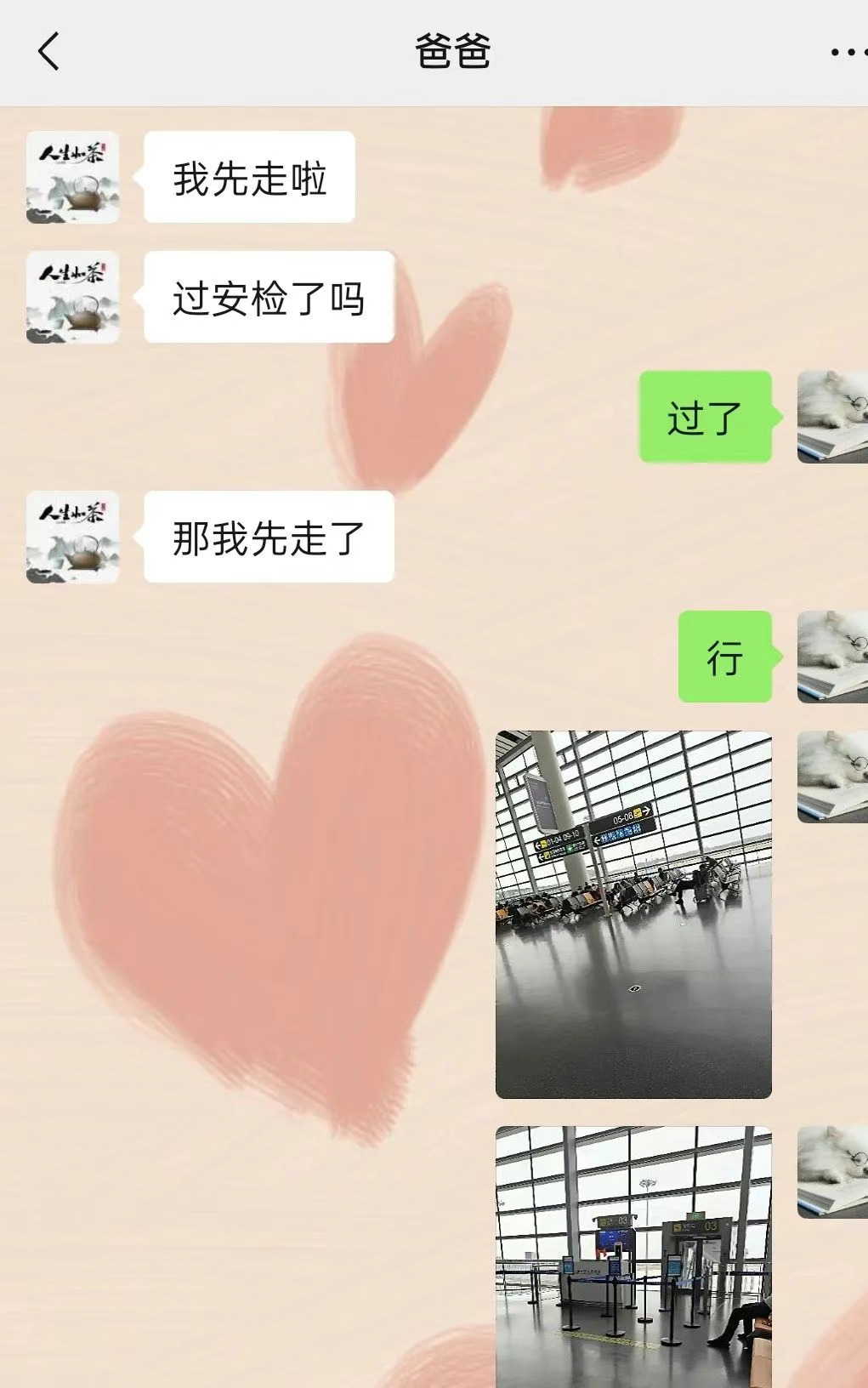Open chat info via three-dot menu

(x=846, y=53)
